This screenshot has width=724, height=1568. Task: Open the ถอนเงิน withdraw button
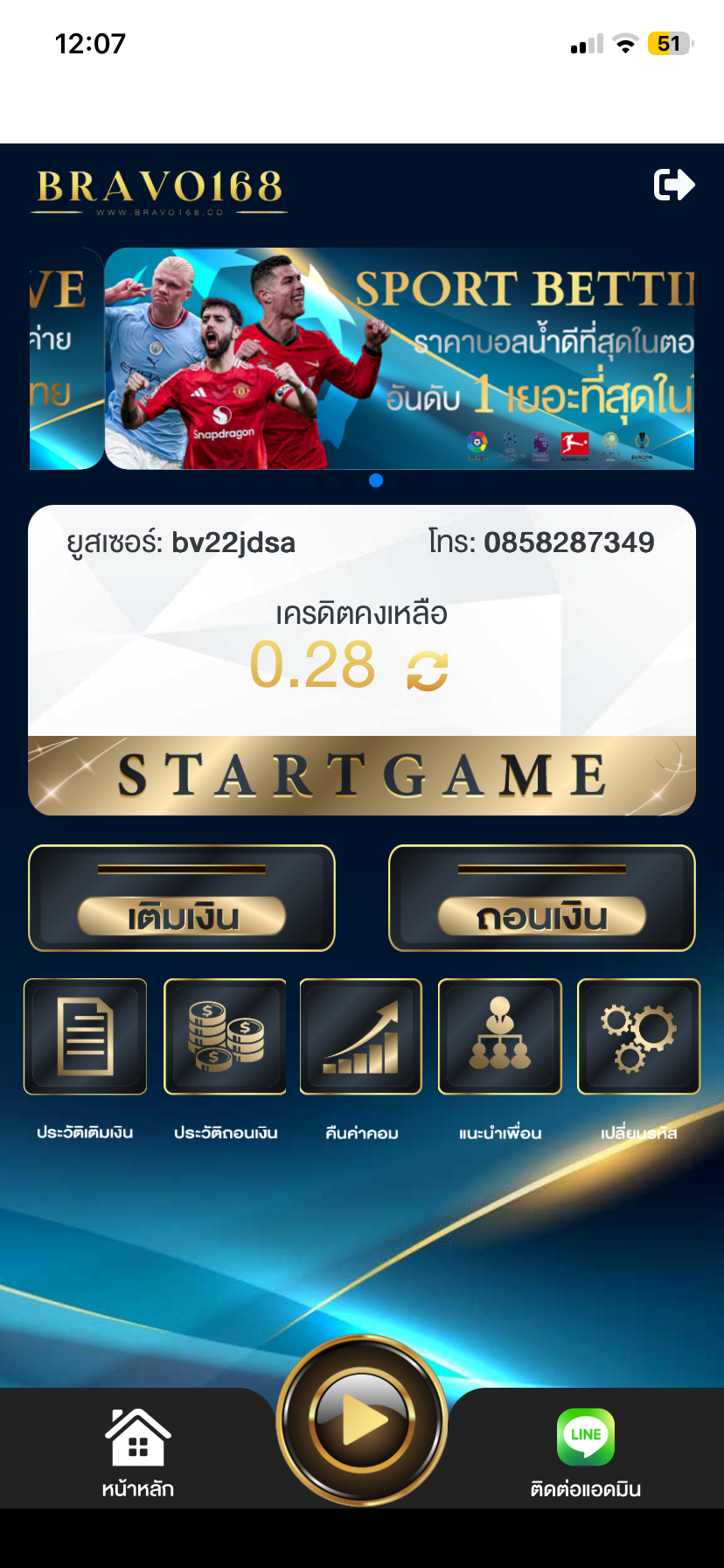(x=542, y=898)
